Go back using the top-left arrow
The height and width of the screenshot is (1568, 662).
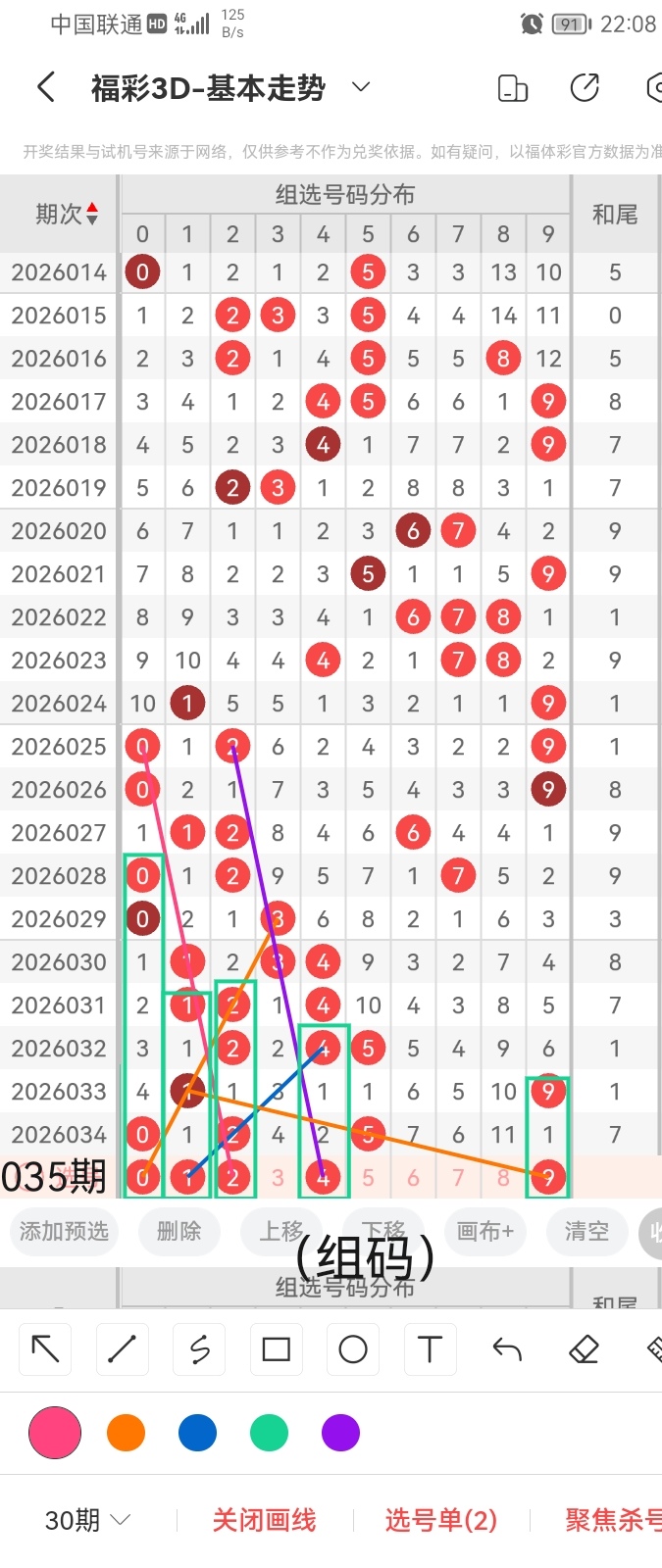(x=46, y=88)
